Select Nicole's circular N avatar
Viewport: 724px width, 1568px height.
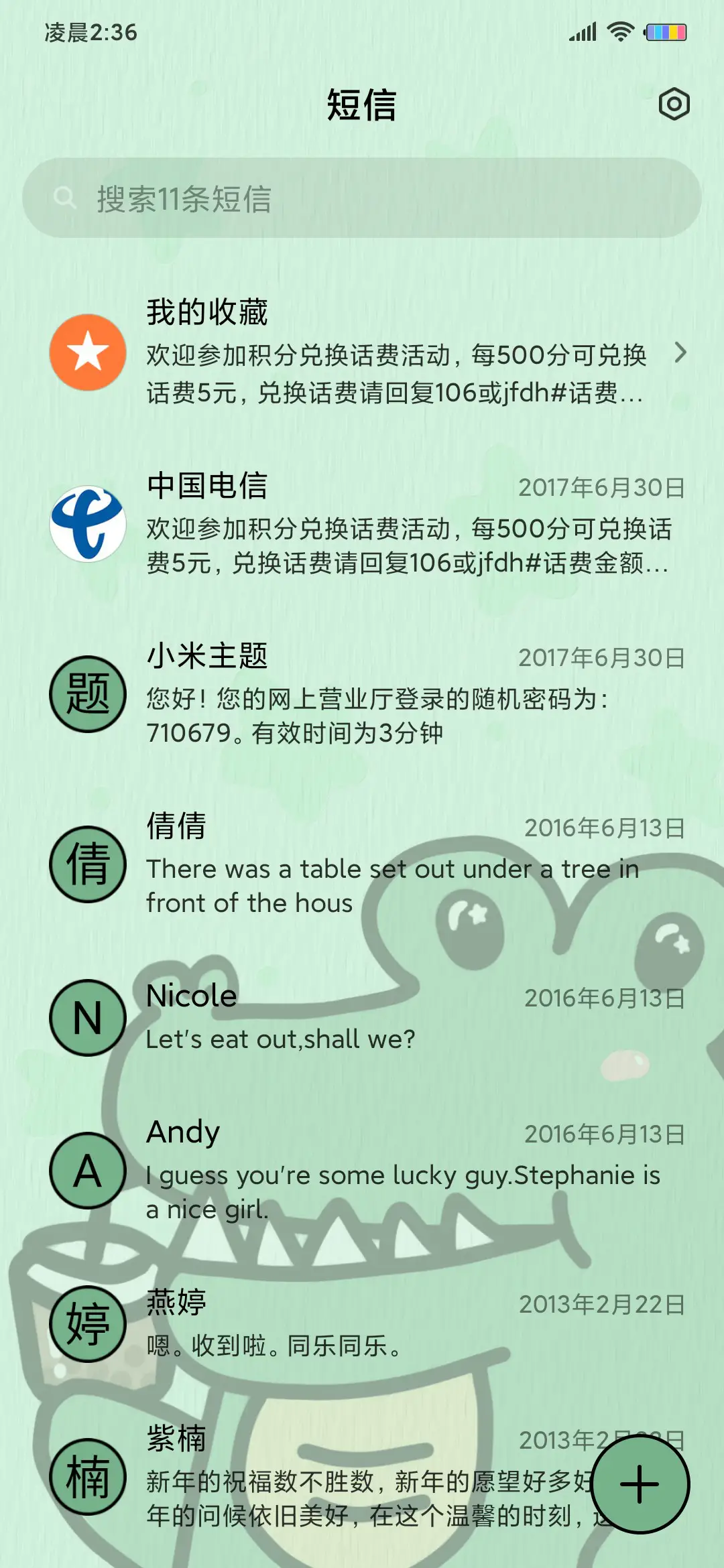click(88, 1016)
